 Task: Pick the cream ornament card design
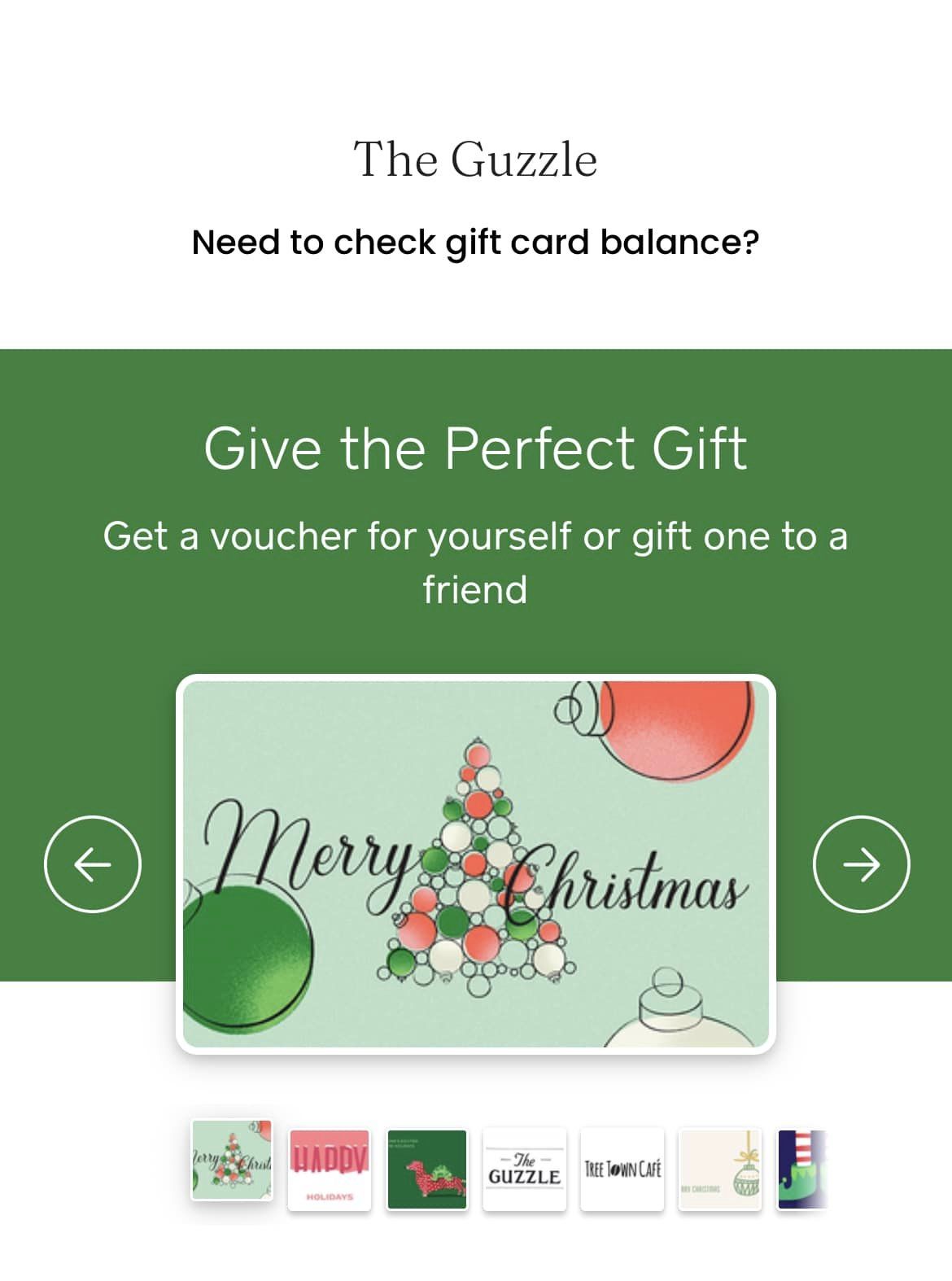(720, 1170)
